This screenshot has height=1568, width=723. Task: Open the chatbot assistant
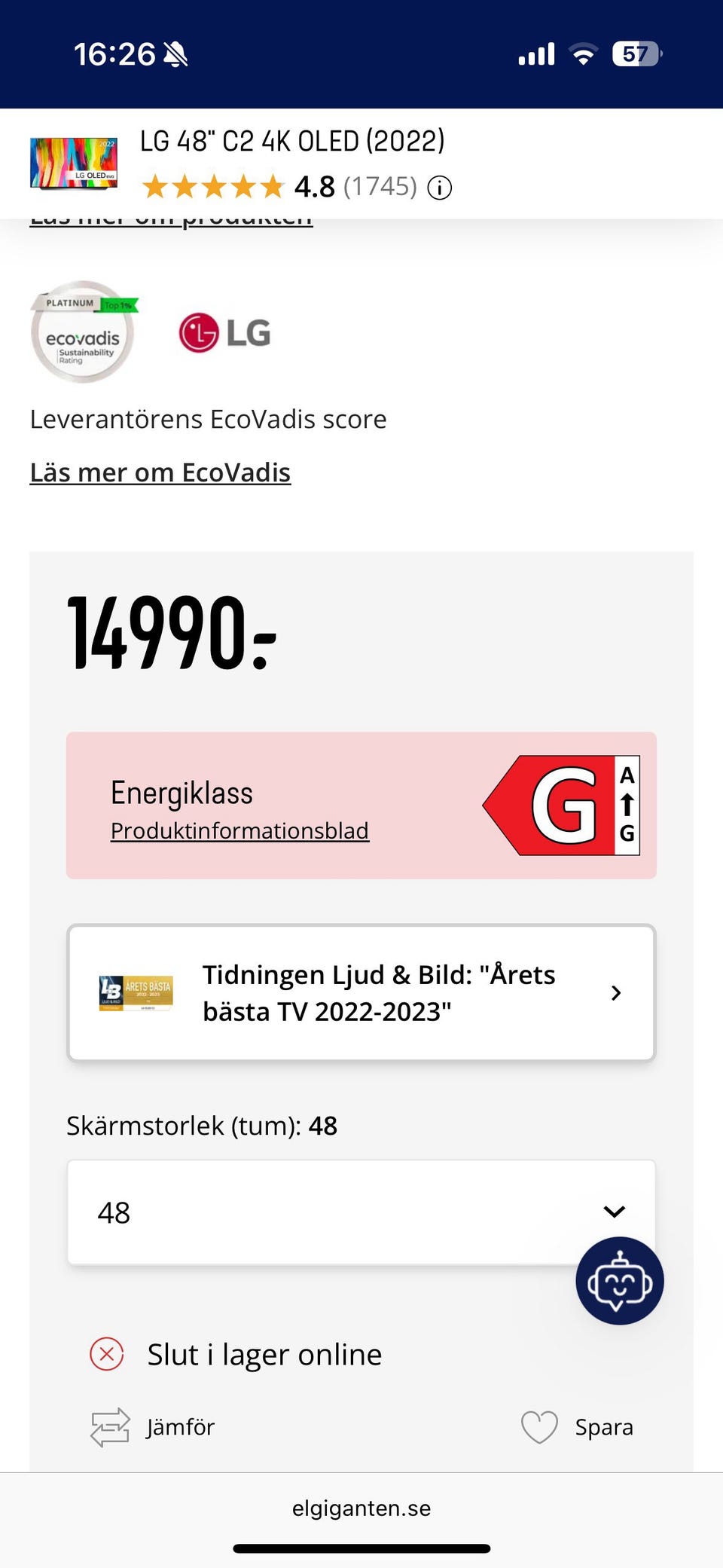coord(619,1280)
